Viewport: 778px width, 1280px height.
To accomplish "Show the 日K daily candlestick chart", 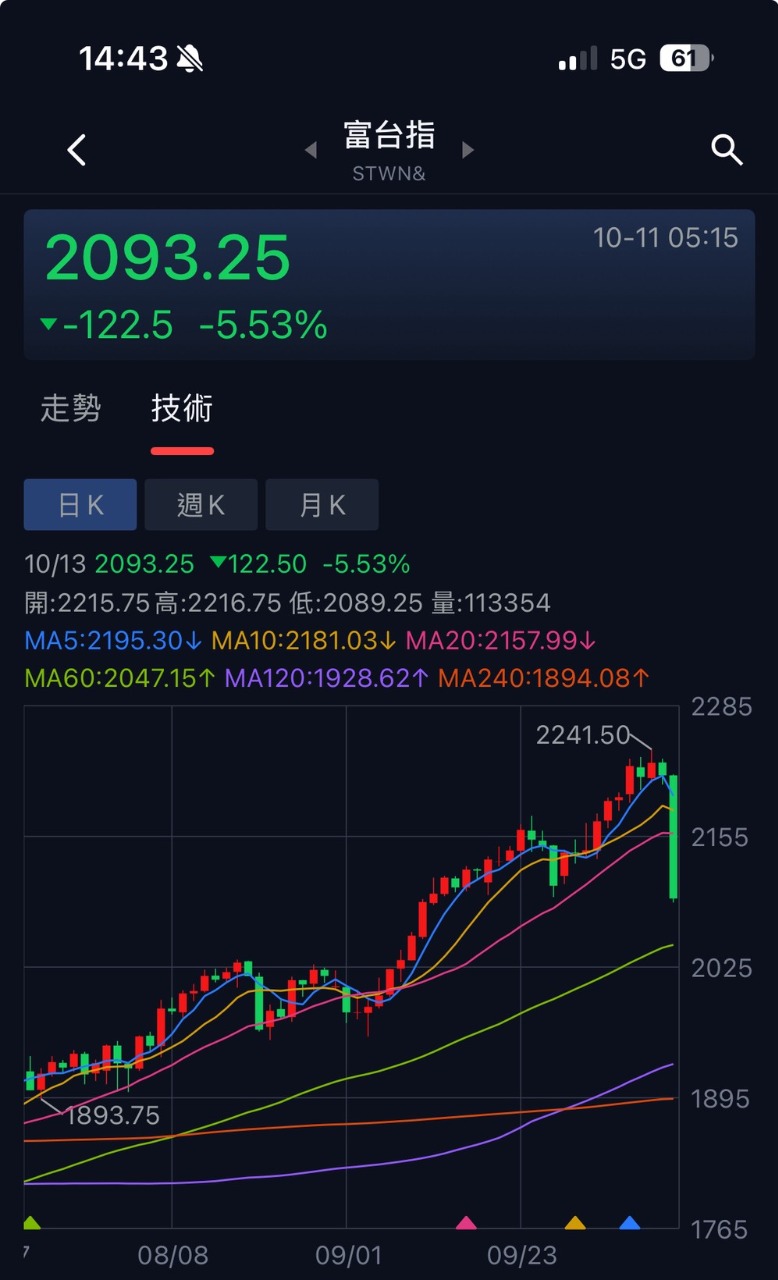I will click(80, 504).
